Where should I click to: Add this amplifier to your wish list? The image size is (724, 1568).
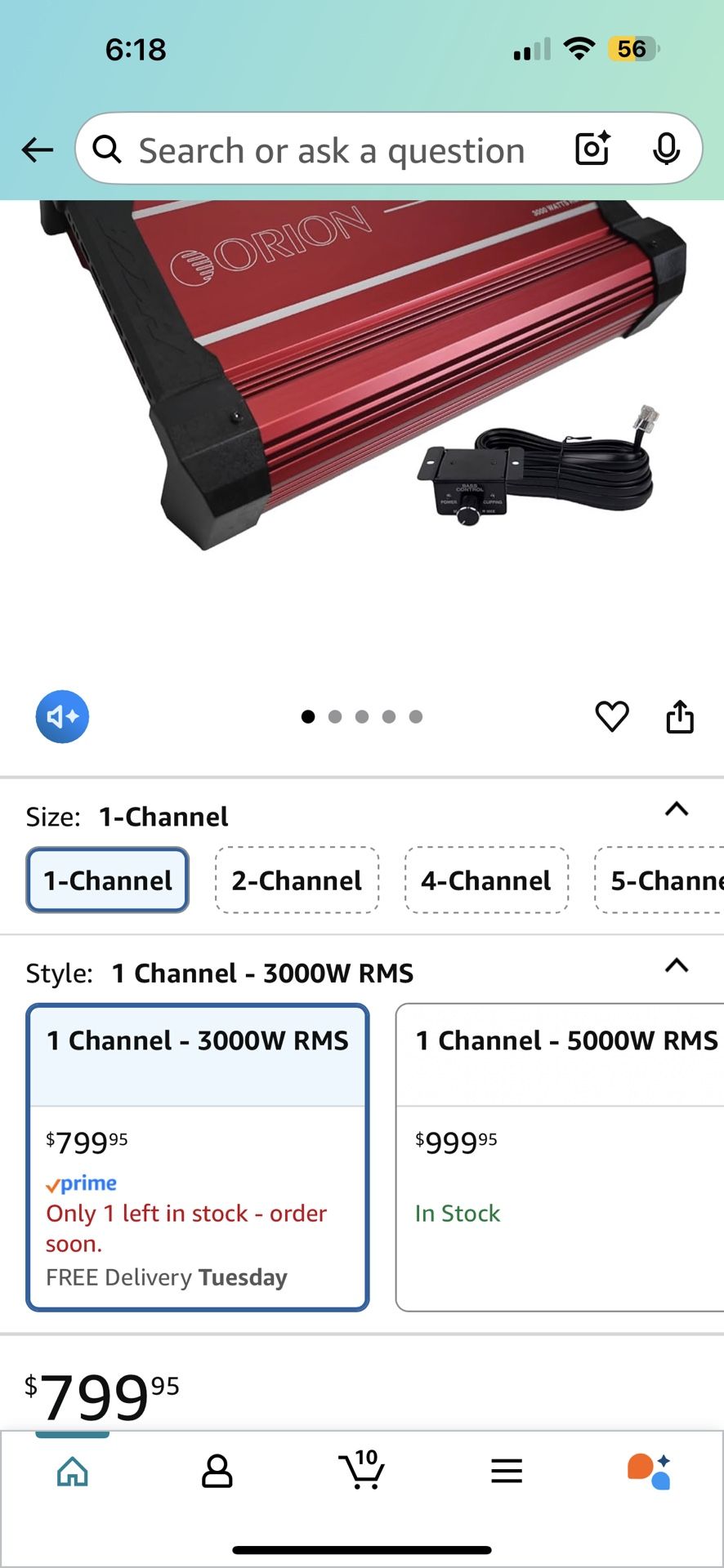611,717
